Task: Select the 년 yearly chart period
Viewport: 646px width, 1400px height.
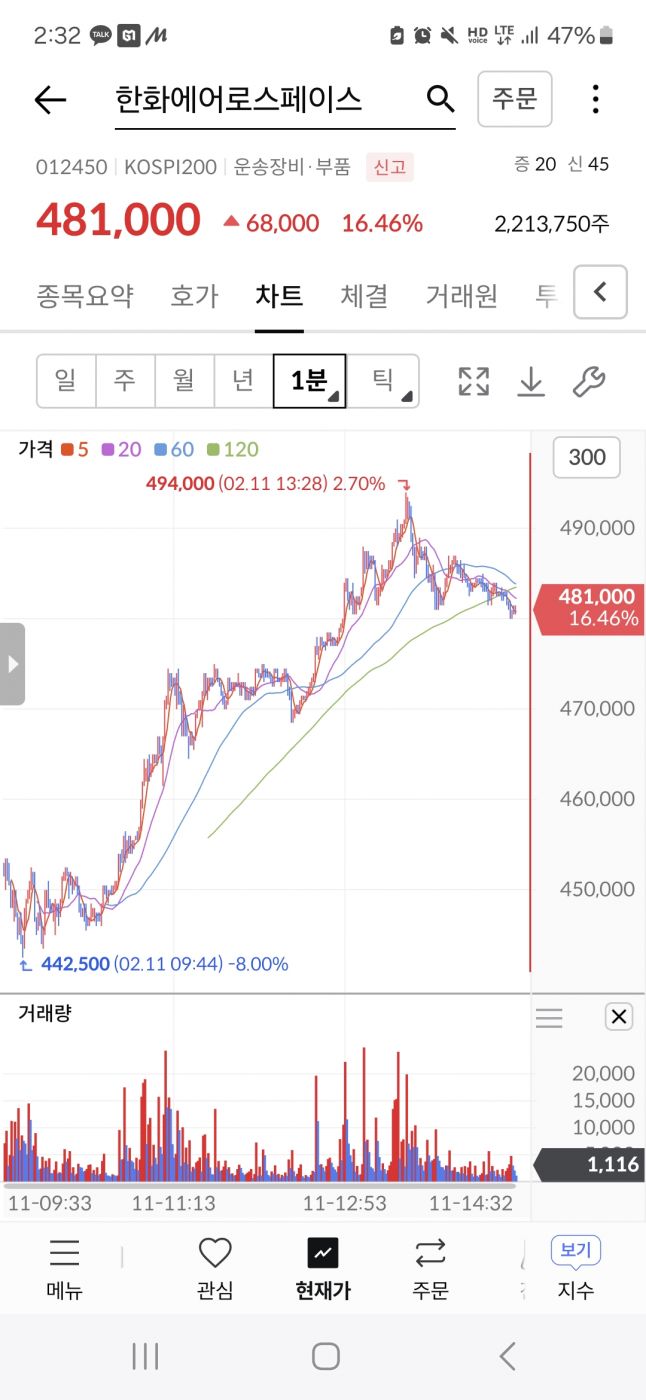Action: click(x=243, y=381)
